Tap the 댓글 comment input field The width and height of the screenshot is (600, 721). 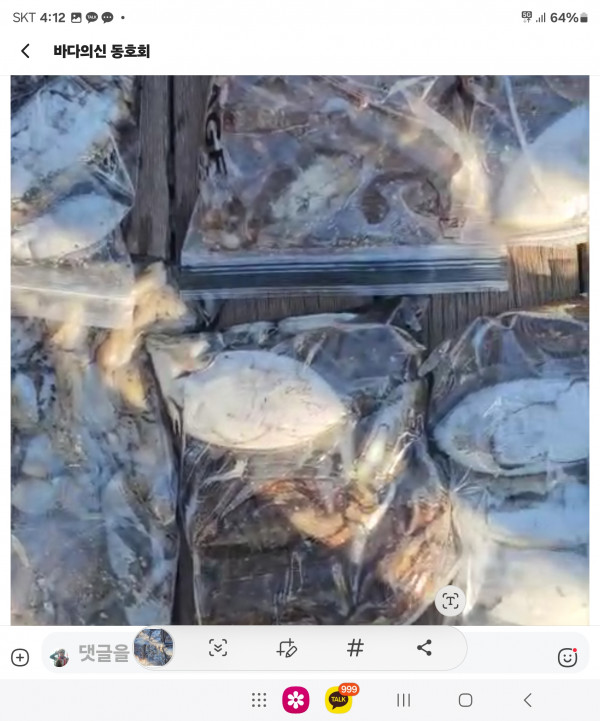[x=104, y=654]
